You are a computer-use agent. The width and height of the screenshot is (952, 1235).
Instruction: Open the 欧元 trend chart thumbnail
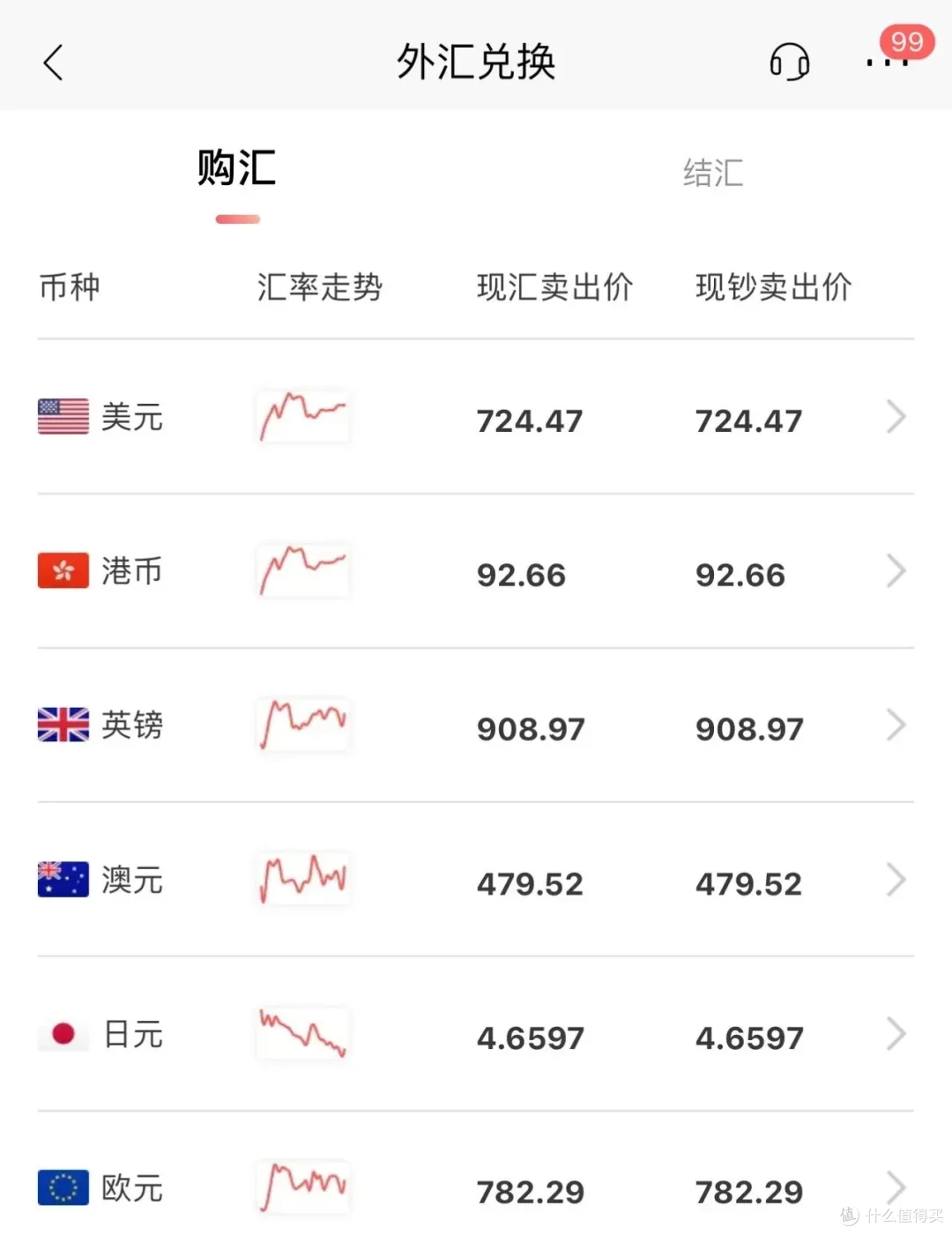tap(302, 1187)
